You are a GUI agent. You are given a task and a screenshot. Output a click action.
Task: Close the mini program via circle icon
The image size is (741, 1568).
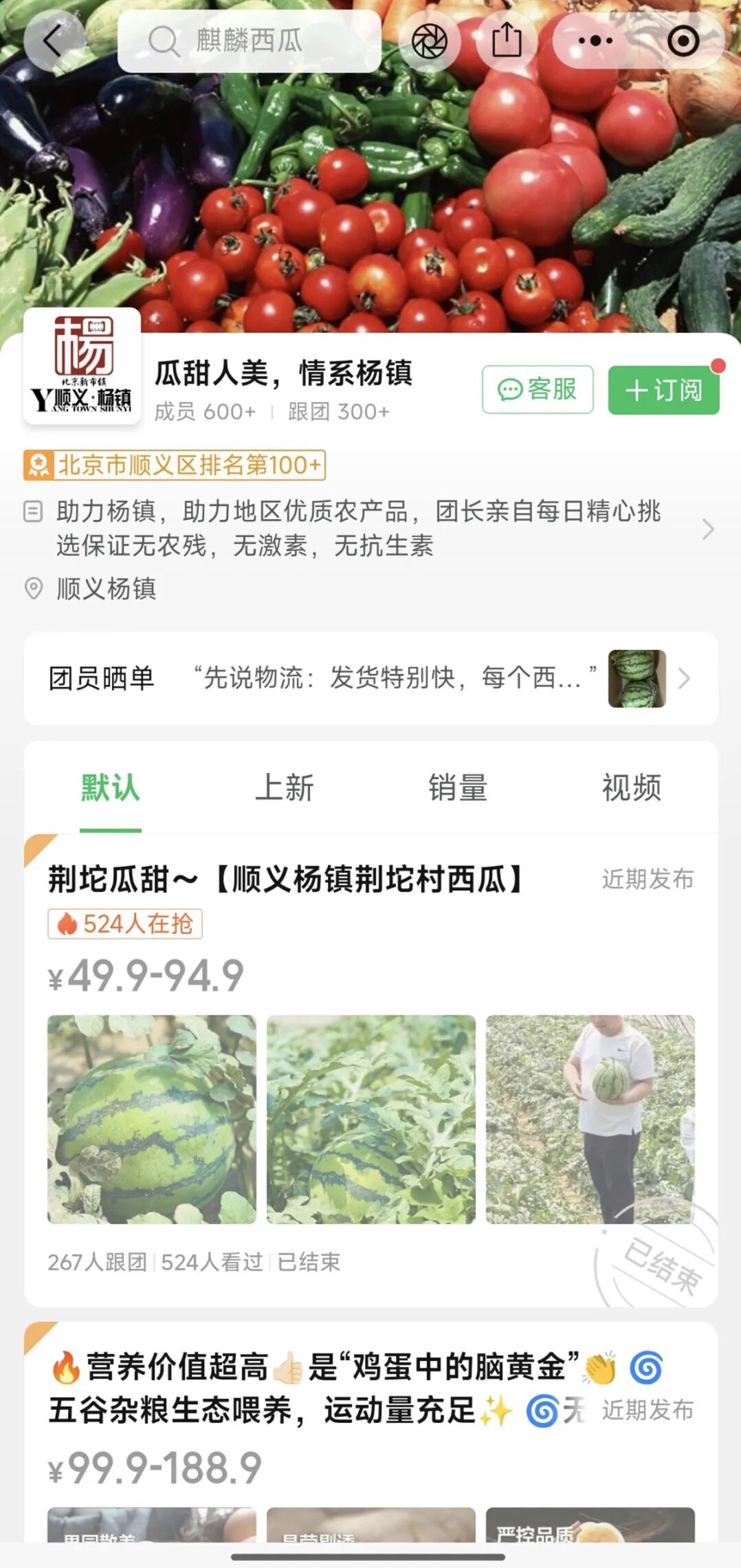pyautogui.click(x=683, y=41)
